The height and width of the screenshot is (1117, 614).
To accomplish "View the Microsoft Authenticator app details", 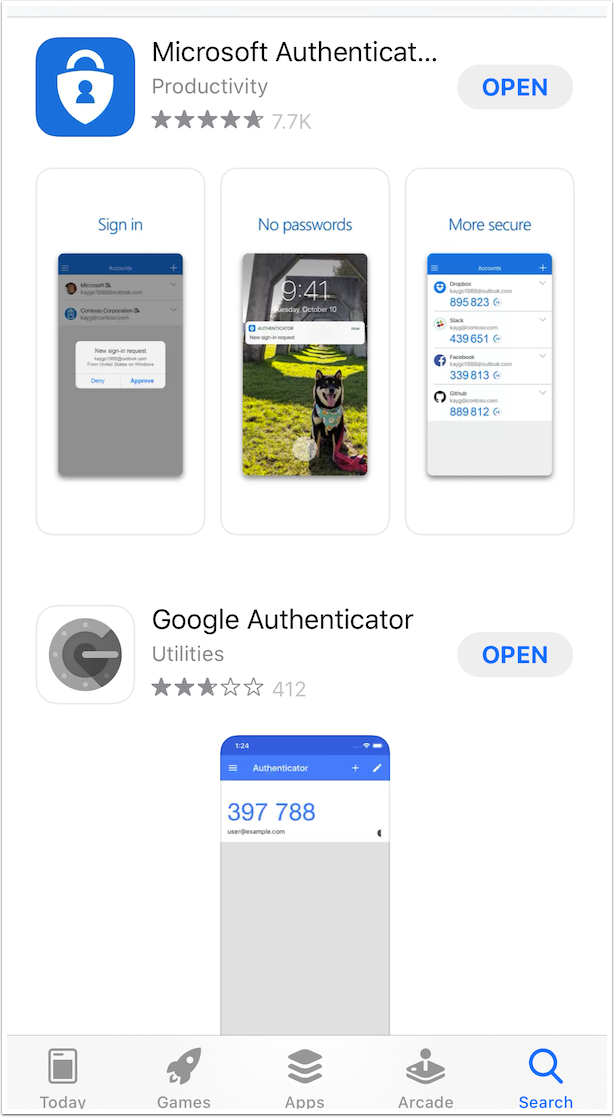I will pos(294,52).
